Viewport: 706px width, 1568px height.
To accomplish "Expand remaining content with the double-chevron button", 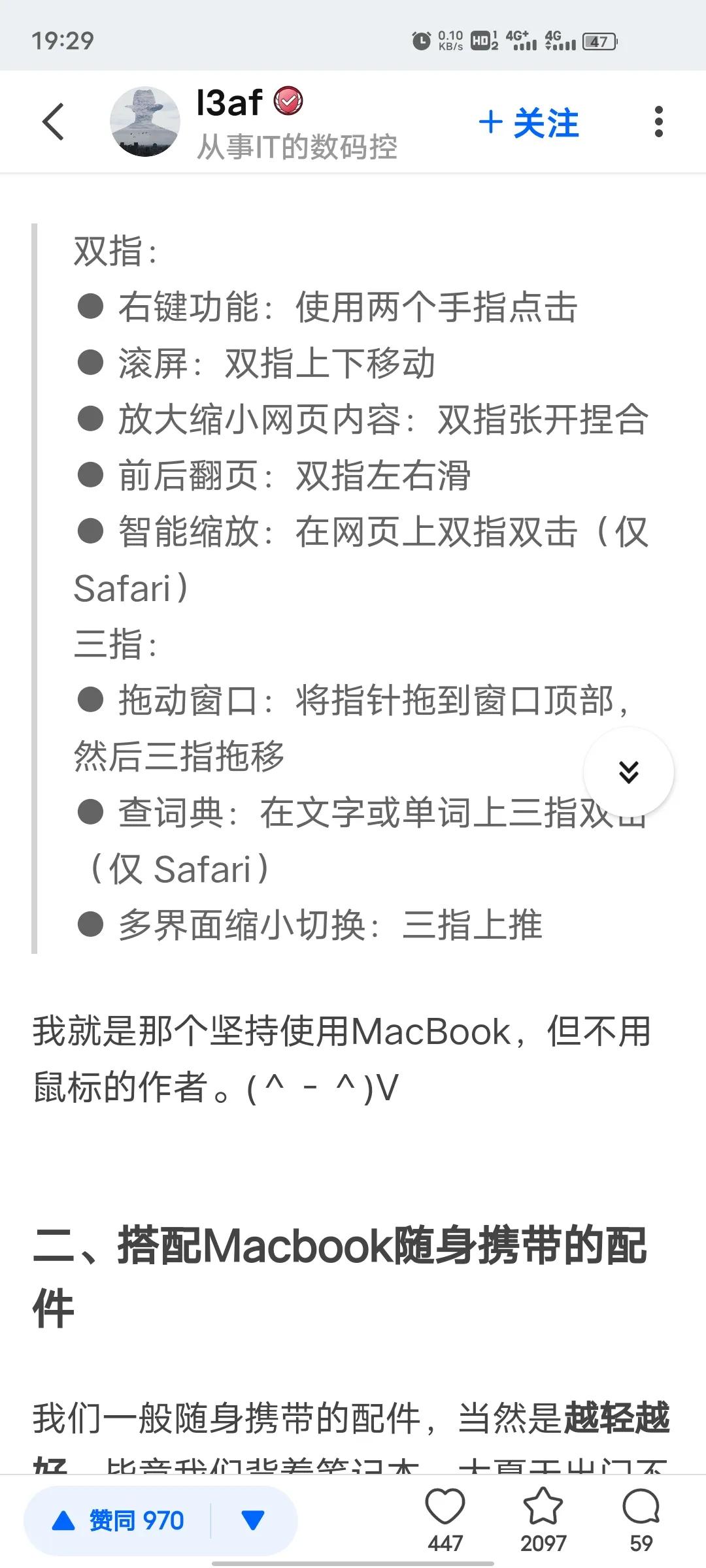I will 629,772.
